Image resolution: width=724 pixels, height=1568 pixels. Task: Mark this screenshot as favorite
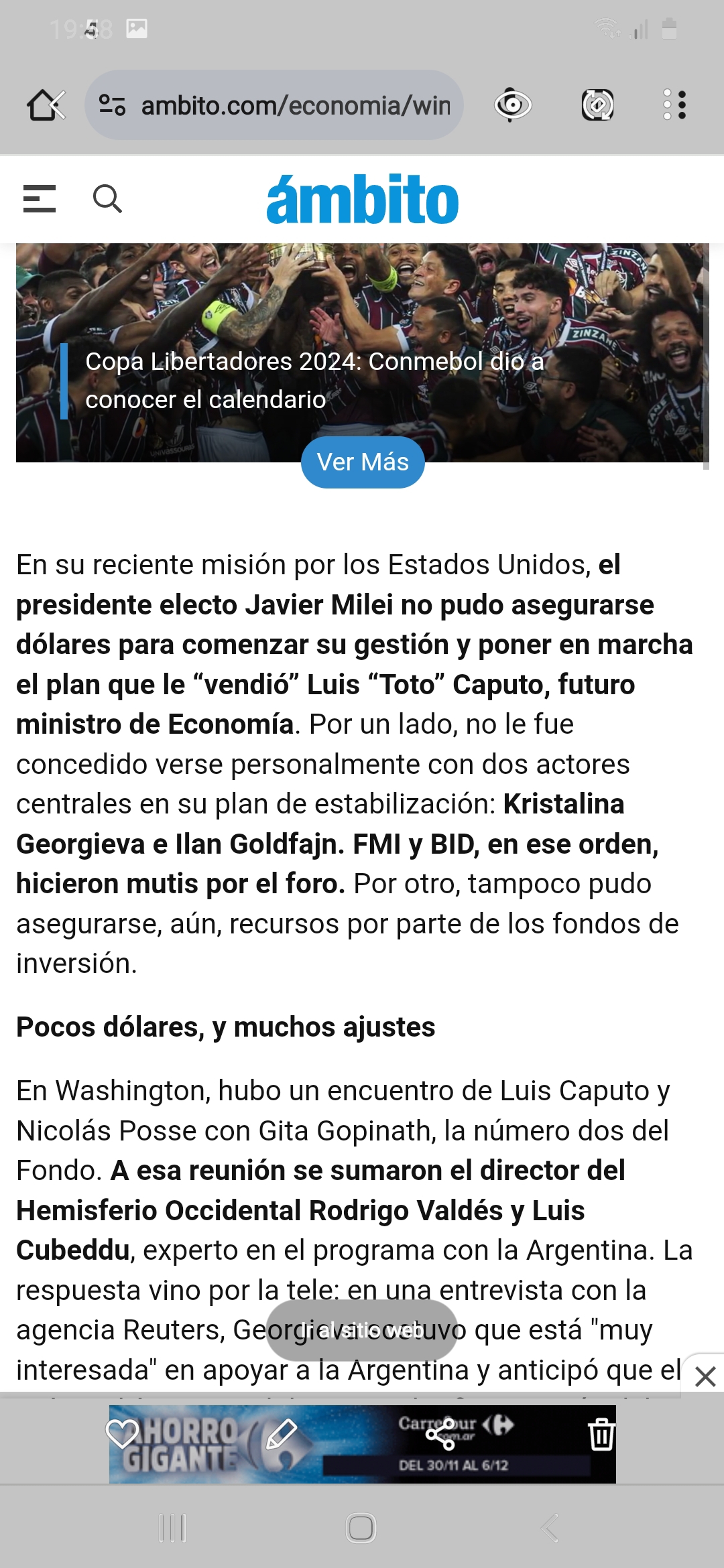(122, 1434)
